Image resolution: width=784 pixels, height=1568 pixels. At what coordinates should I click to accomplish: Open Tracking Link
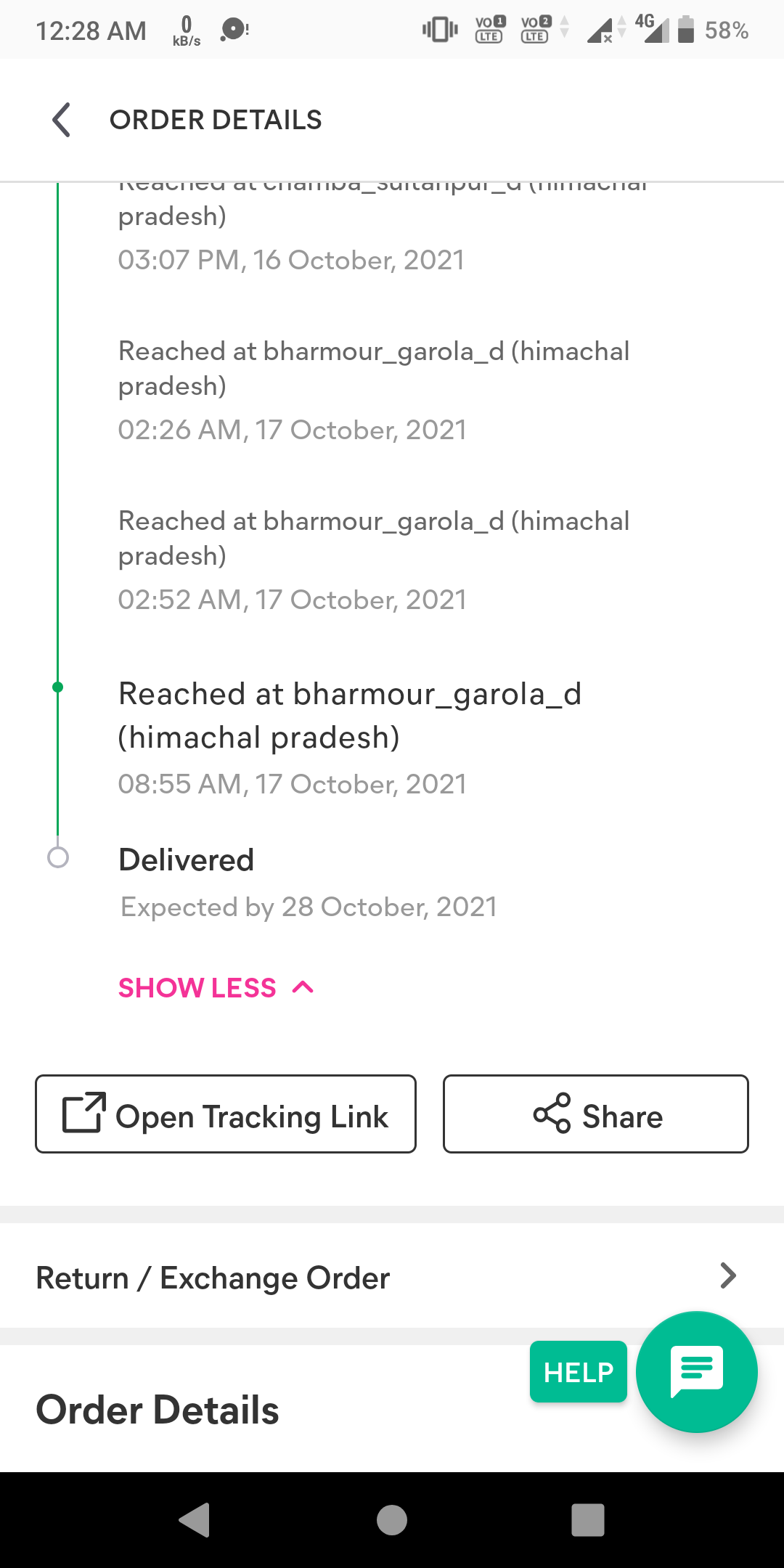226,1114
